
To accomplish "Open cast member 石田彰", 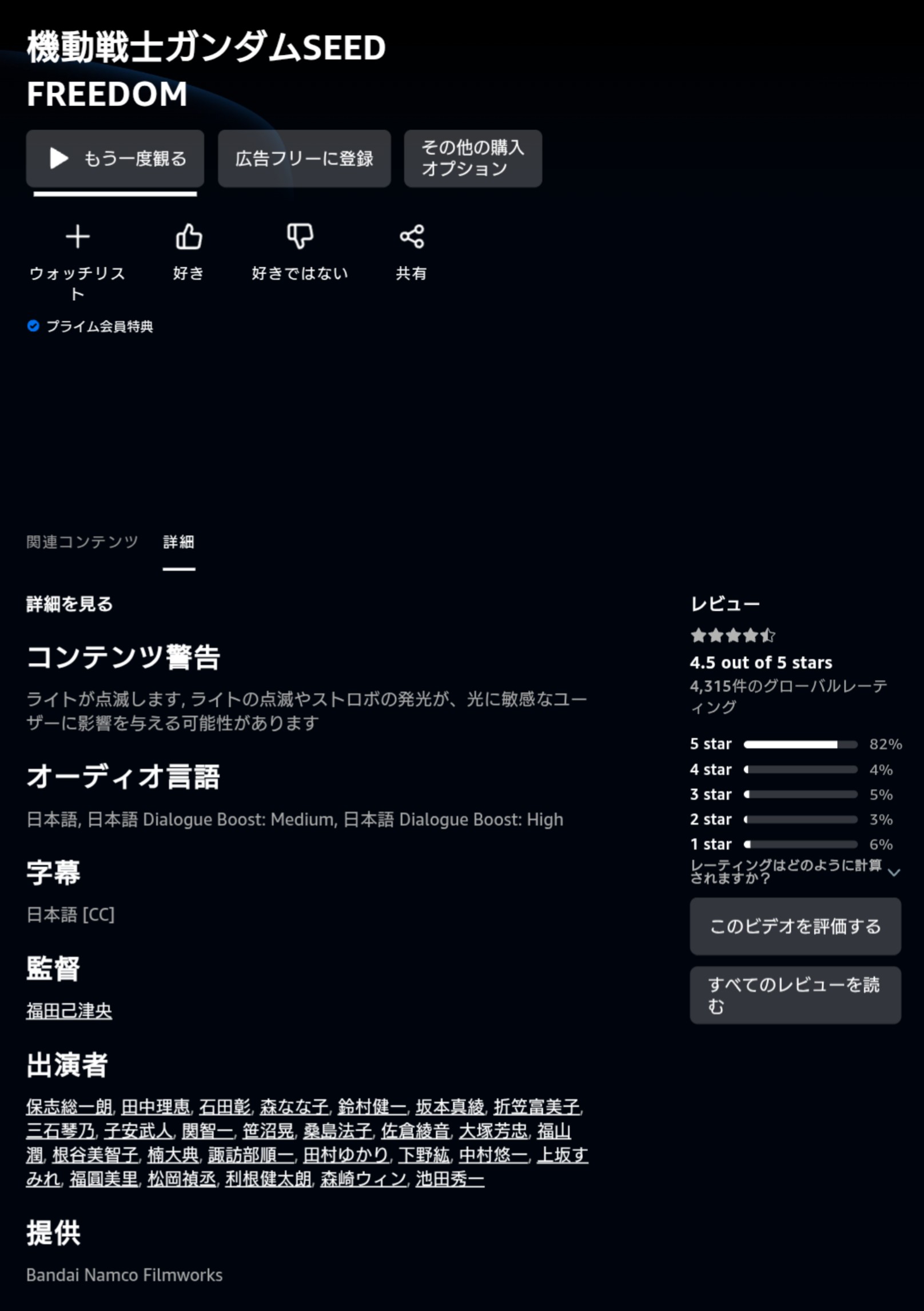I will (x=225, y=1106).
